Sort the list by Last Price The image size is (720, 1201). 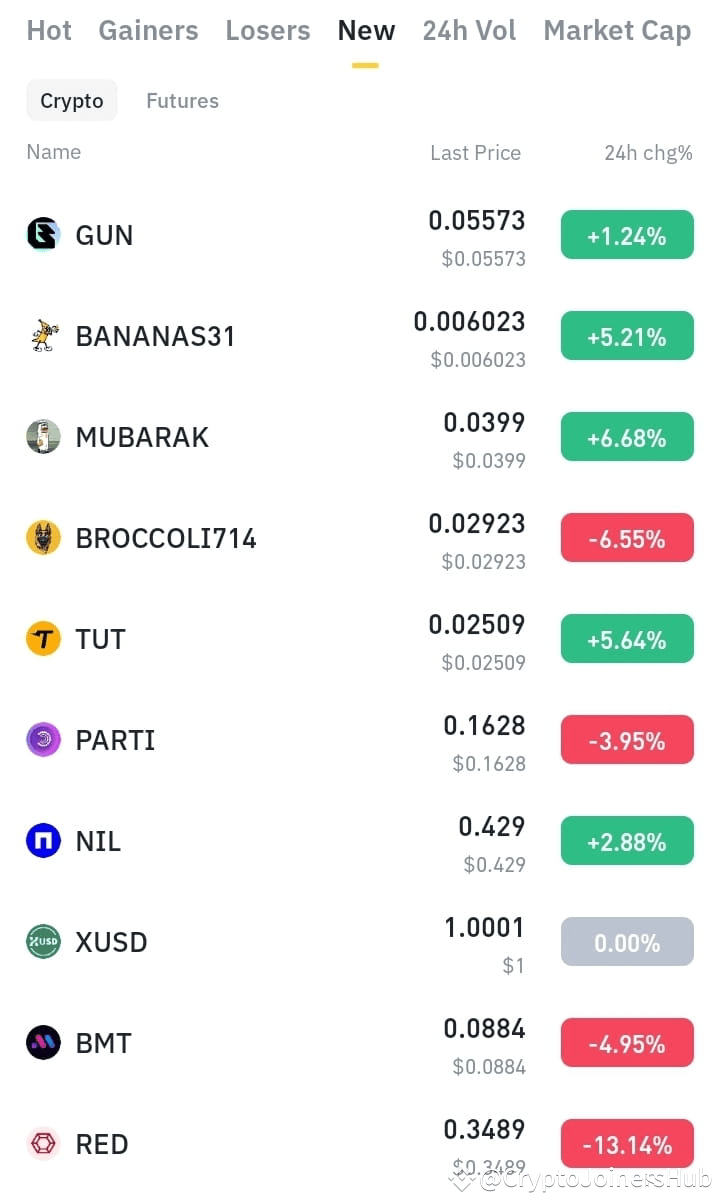point(476,152)
